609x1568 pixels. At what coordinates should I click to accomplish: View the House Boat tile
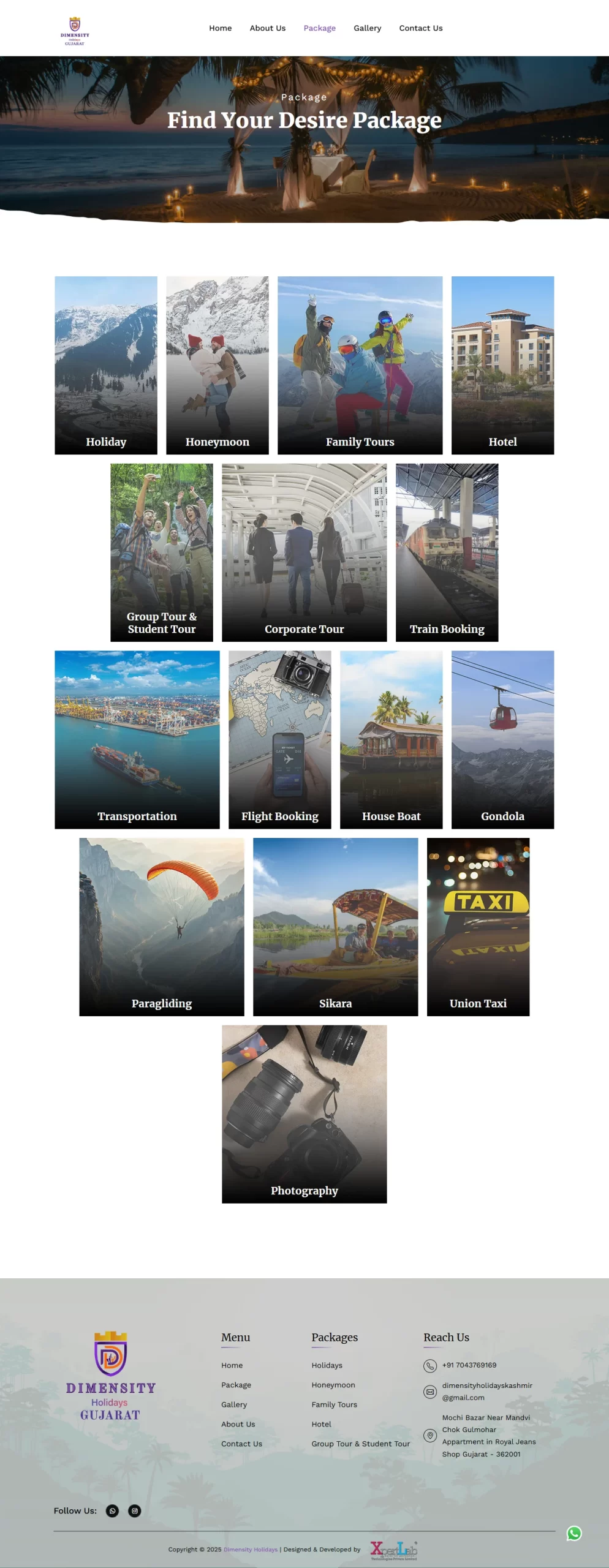pyautogui.click(x=391, y=739)
